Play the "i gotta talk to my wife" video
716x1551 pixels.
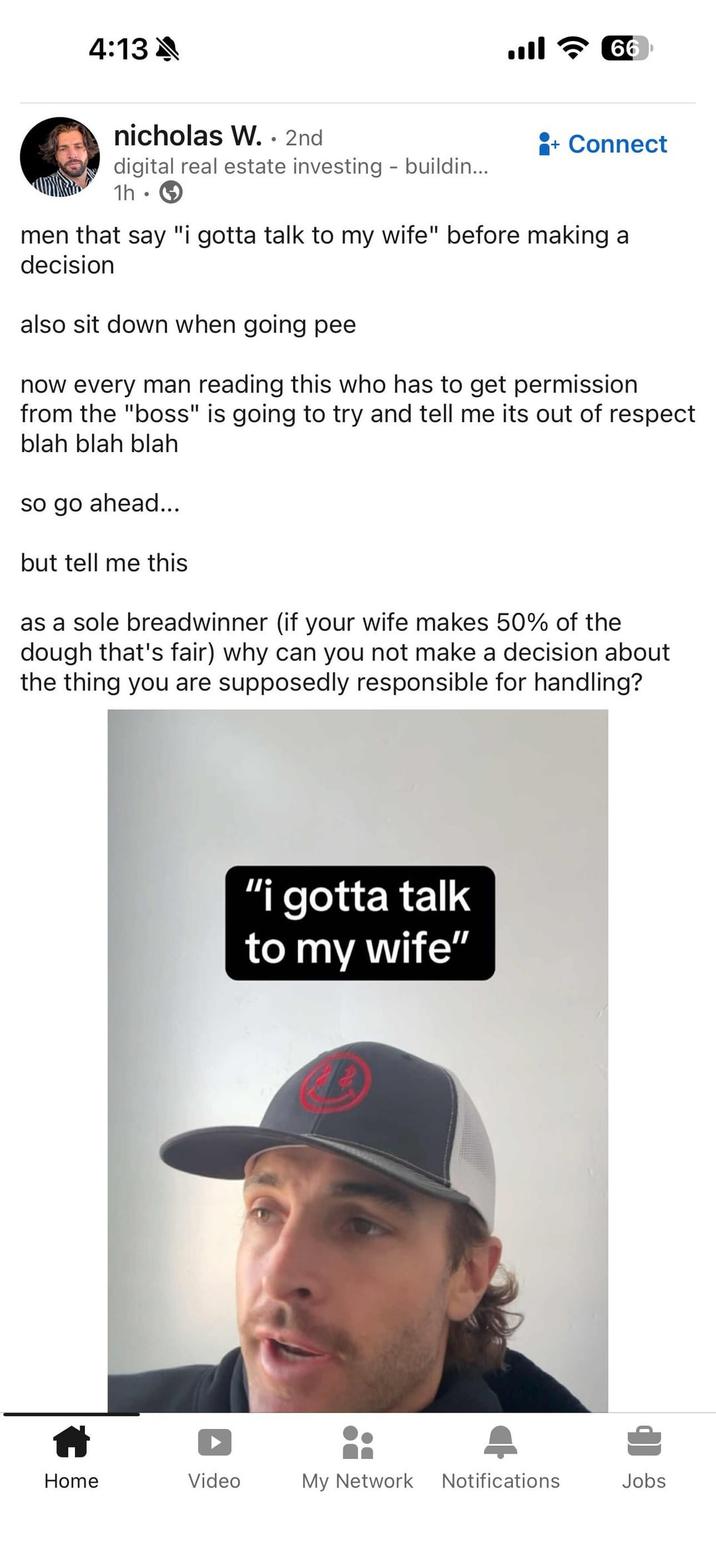pyautogui.click(x=357, y=1060)
